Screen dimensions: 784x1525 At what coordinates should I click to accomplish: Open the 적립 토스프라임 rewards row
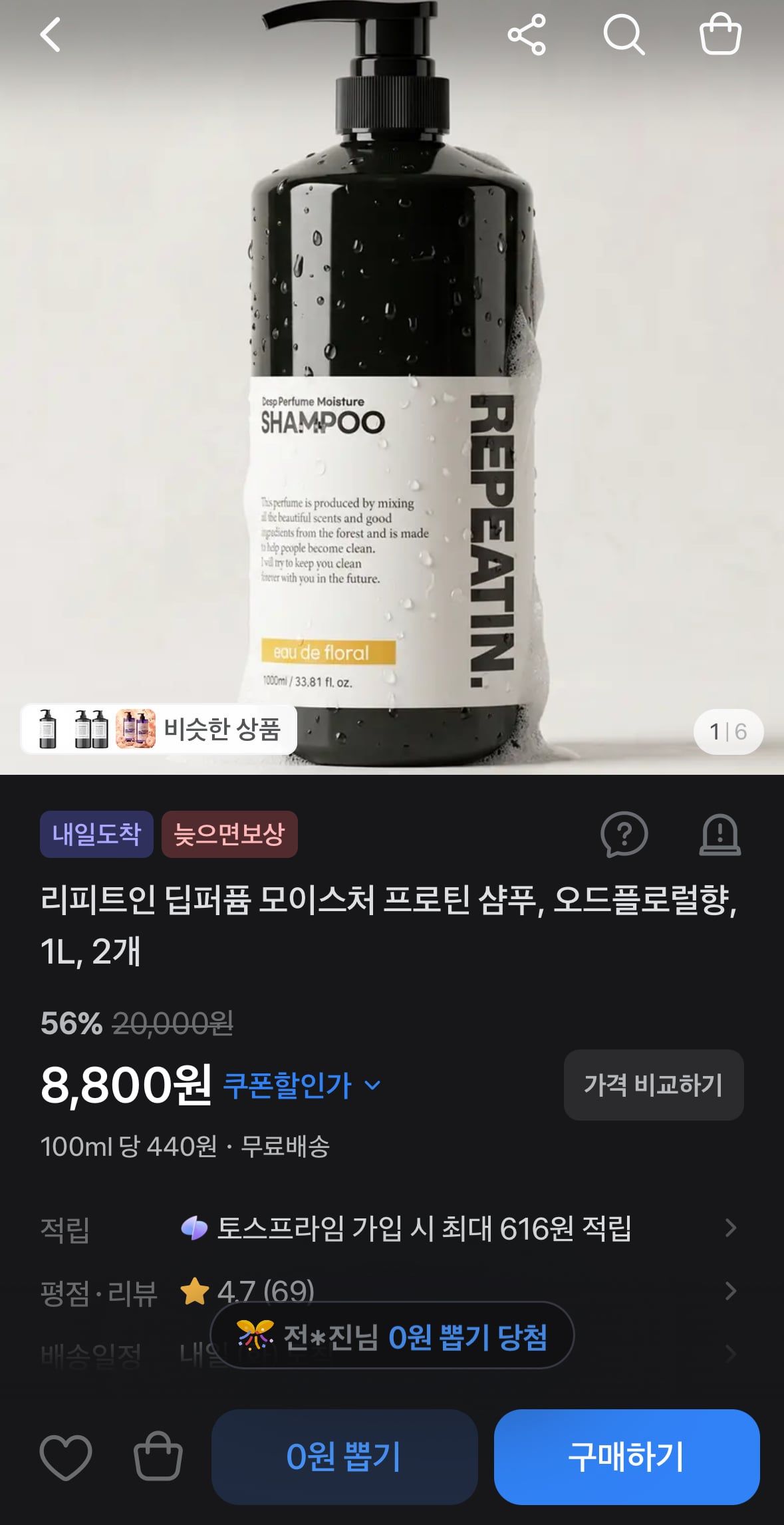392,1228
